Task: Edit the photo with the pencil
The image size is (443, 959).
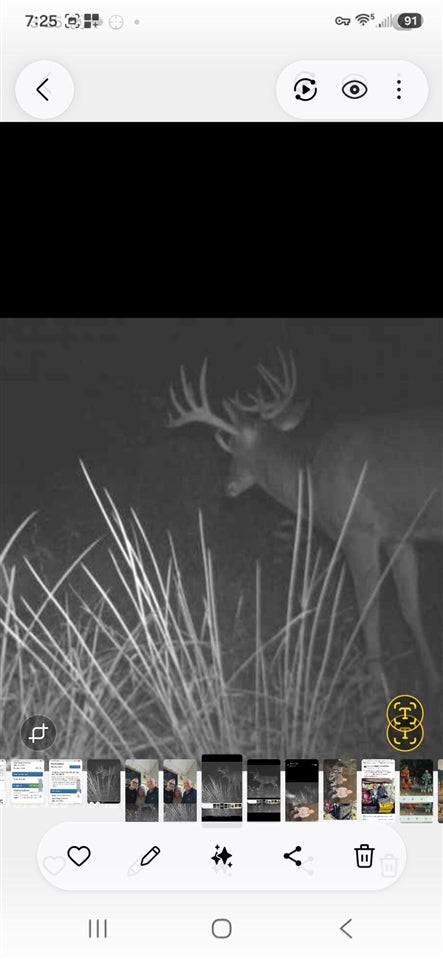Action: [x=150, y=856]
